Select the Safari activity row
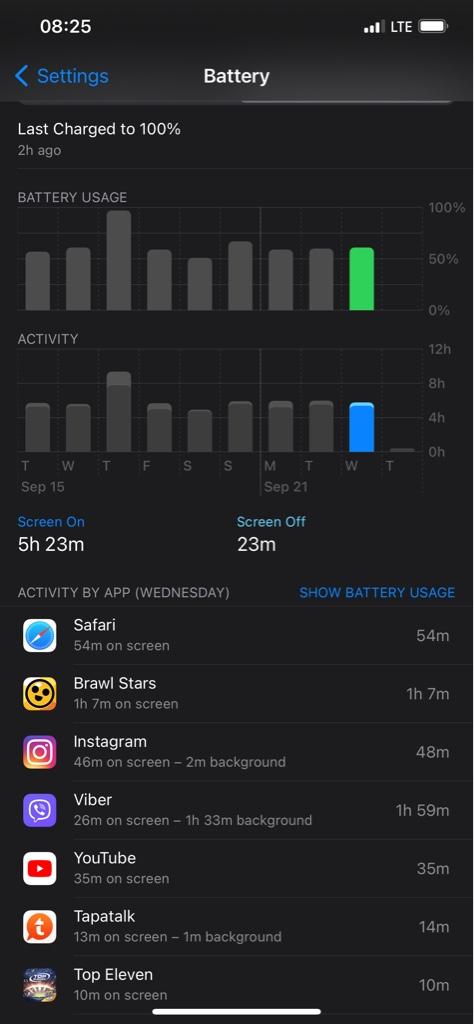 (237, 635)
